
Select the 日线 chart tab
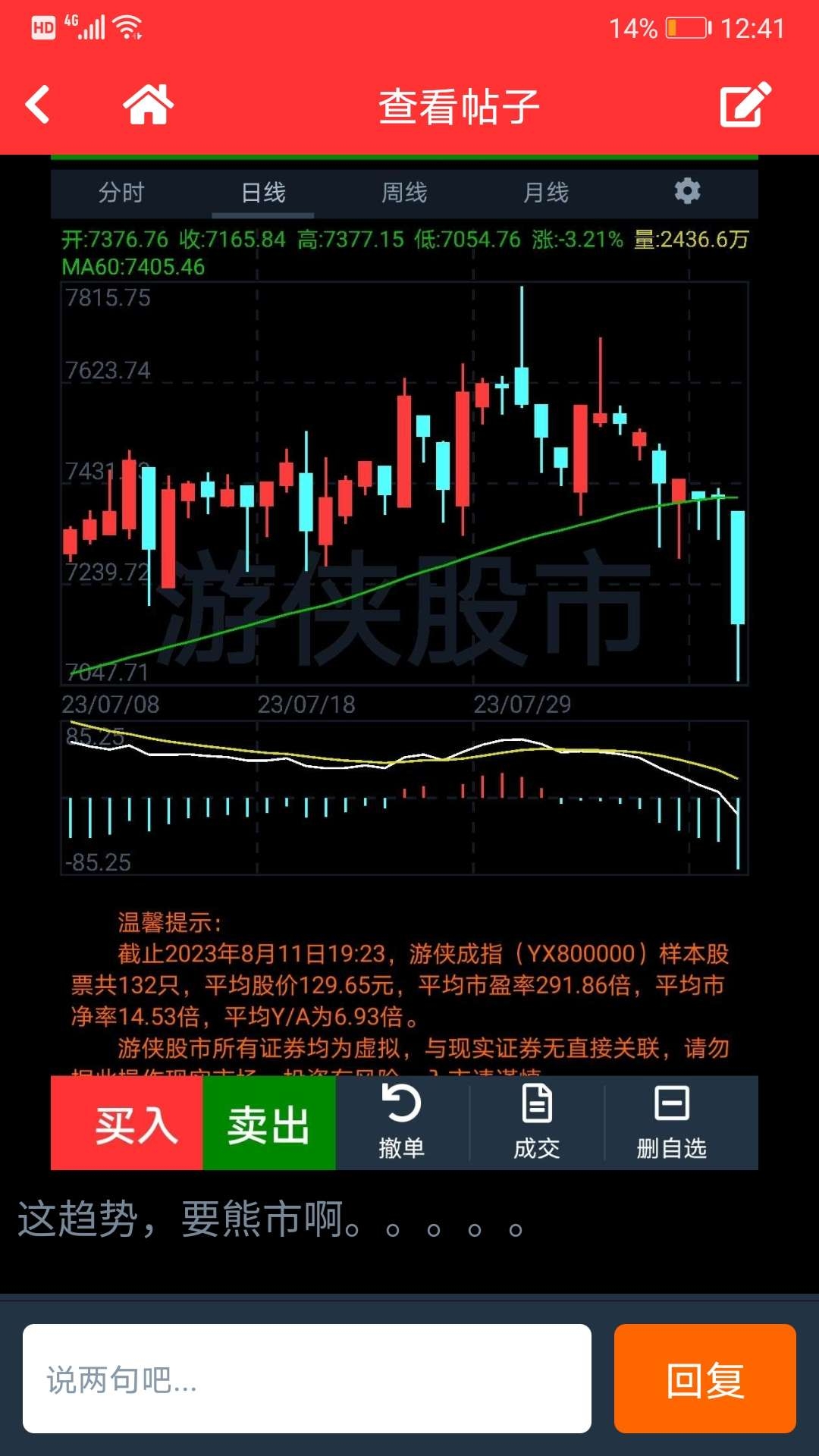[263, 193]
